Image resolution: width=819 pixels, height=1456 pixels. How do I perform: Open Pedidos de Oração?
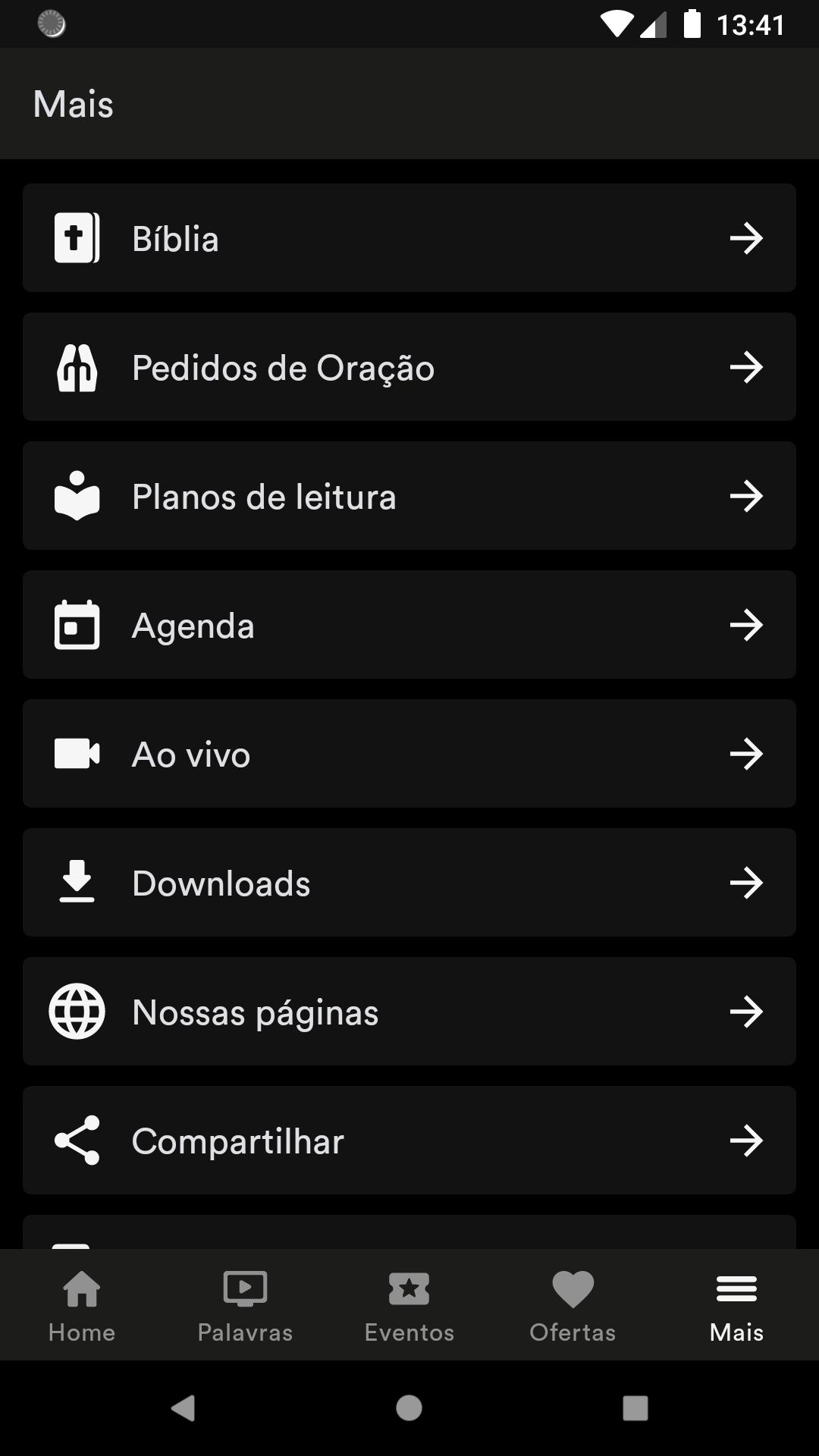(409, 367)
